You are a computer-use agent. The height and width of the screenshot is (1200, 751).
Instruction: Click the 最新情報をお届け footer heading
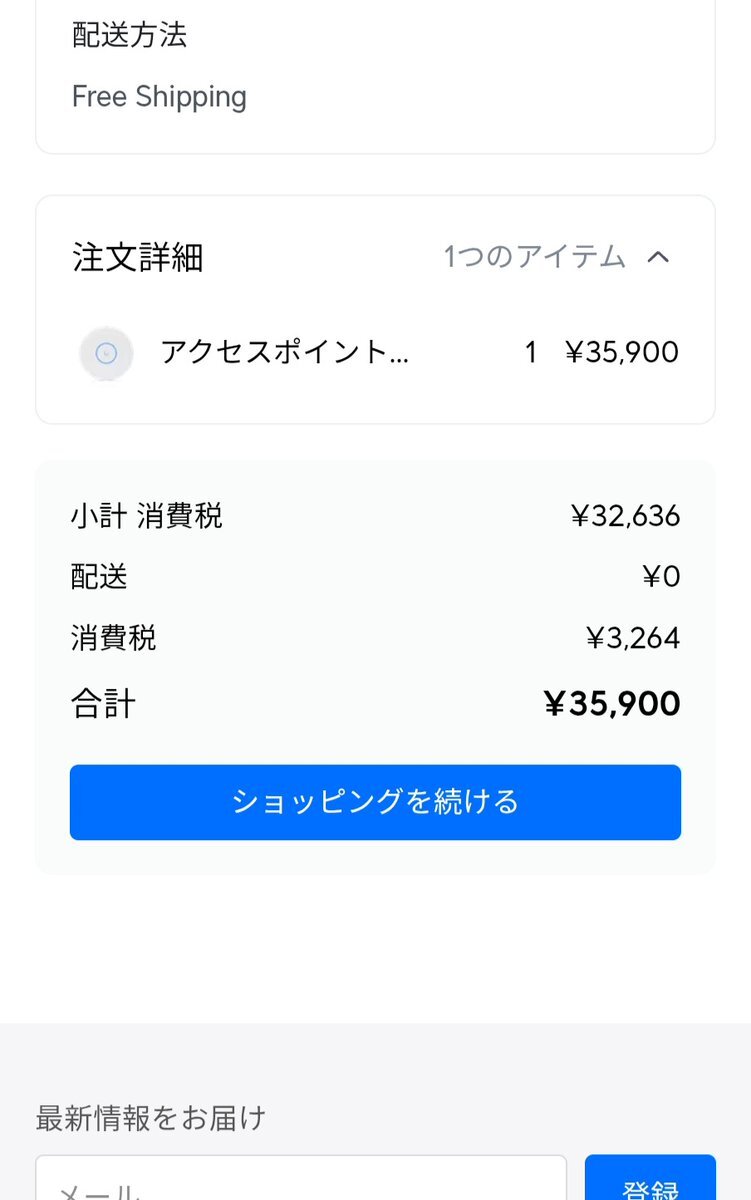pyautogui.click(x=148, y=1119)
